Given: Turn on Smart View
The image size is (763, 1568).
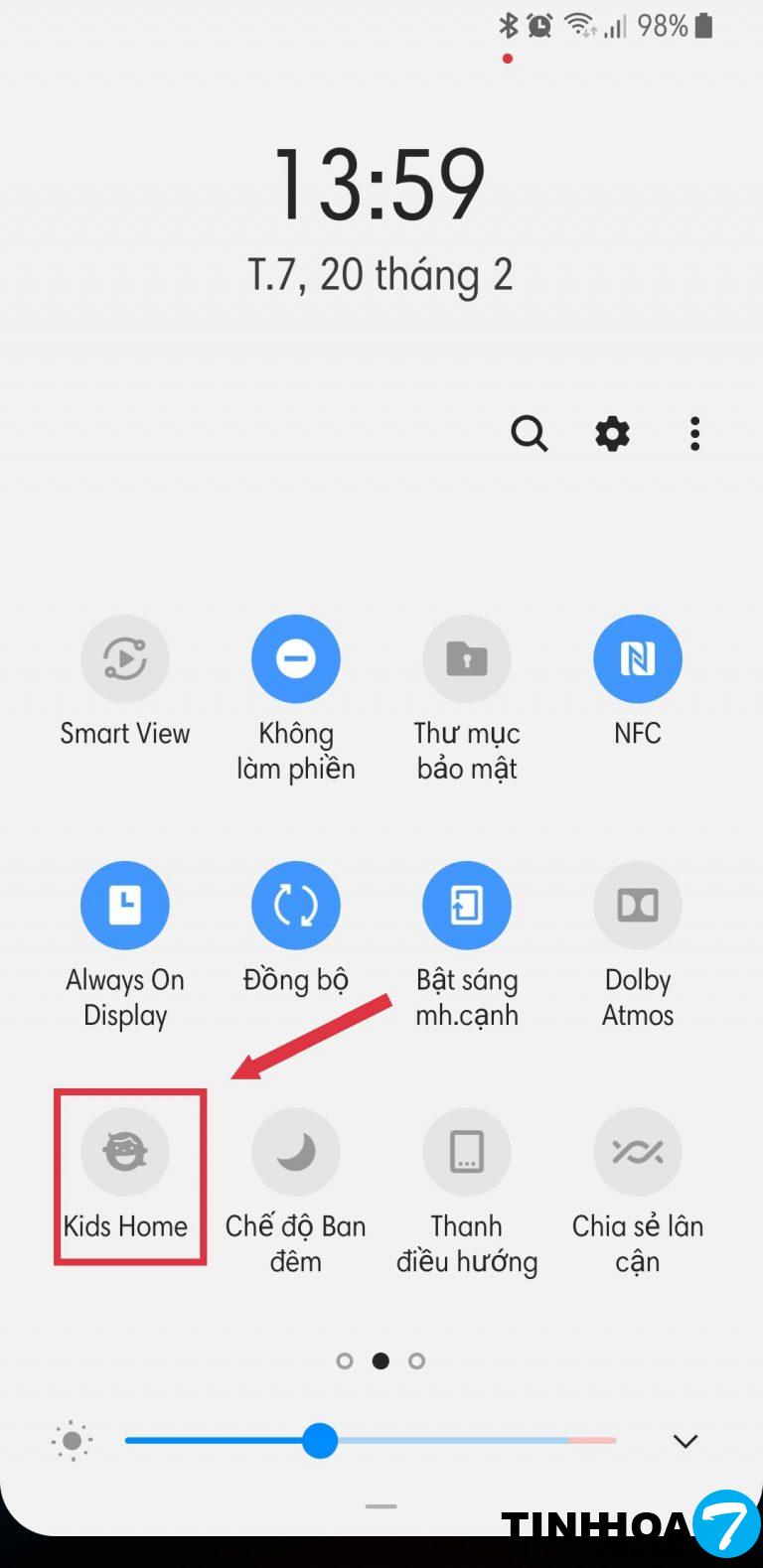Looking at the screenshot, I should tap(125, 659).
